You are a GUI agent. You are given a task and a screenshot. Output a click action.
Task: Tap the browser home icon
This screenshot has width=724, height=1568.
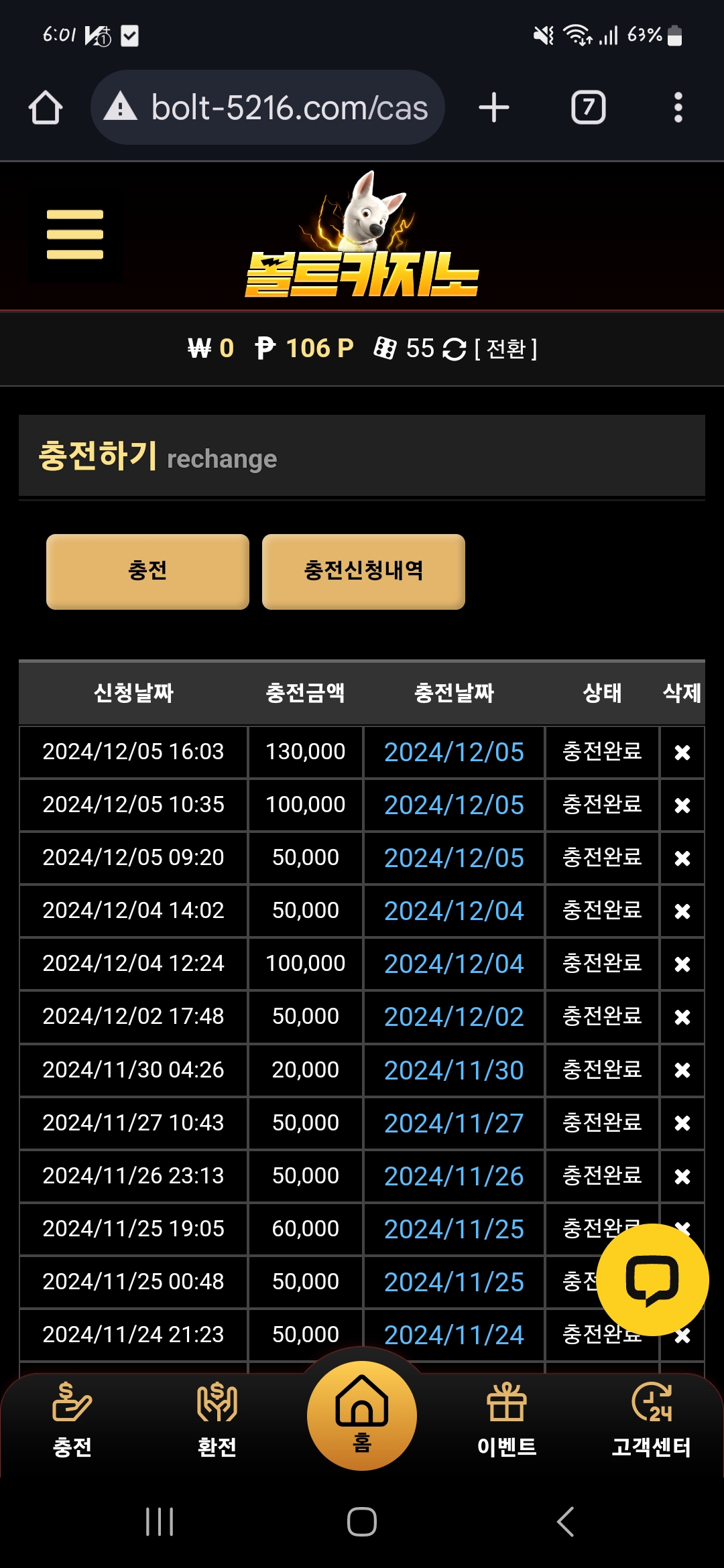coord(46,108)
